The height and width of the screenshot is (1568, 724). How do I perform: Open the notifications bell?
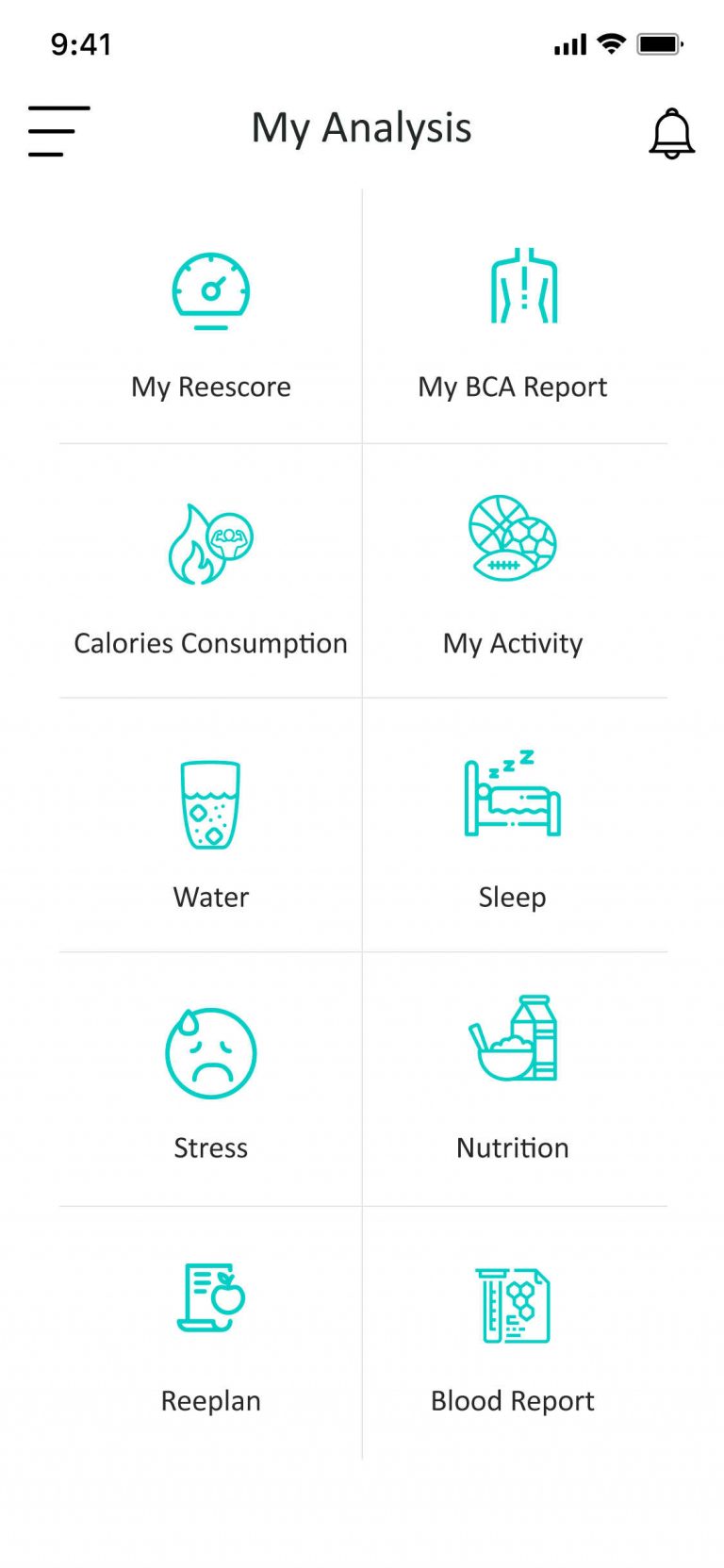point(671,133)
